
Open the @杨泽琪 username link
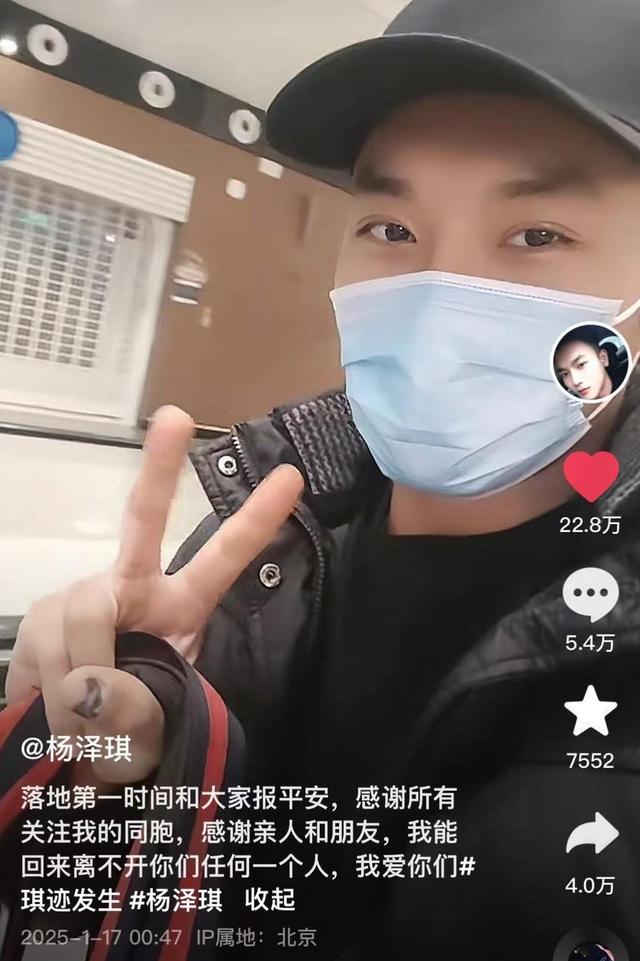76,748
